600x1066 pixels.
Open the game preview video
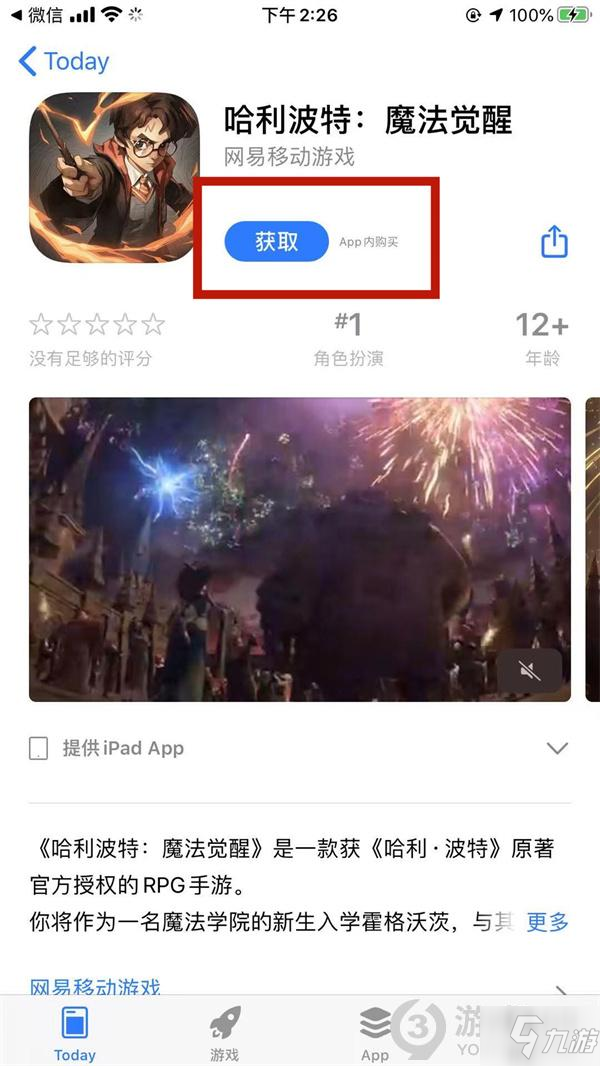point(299,548)
